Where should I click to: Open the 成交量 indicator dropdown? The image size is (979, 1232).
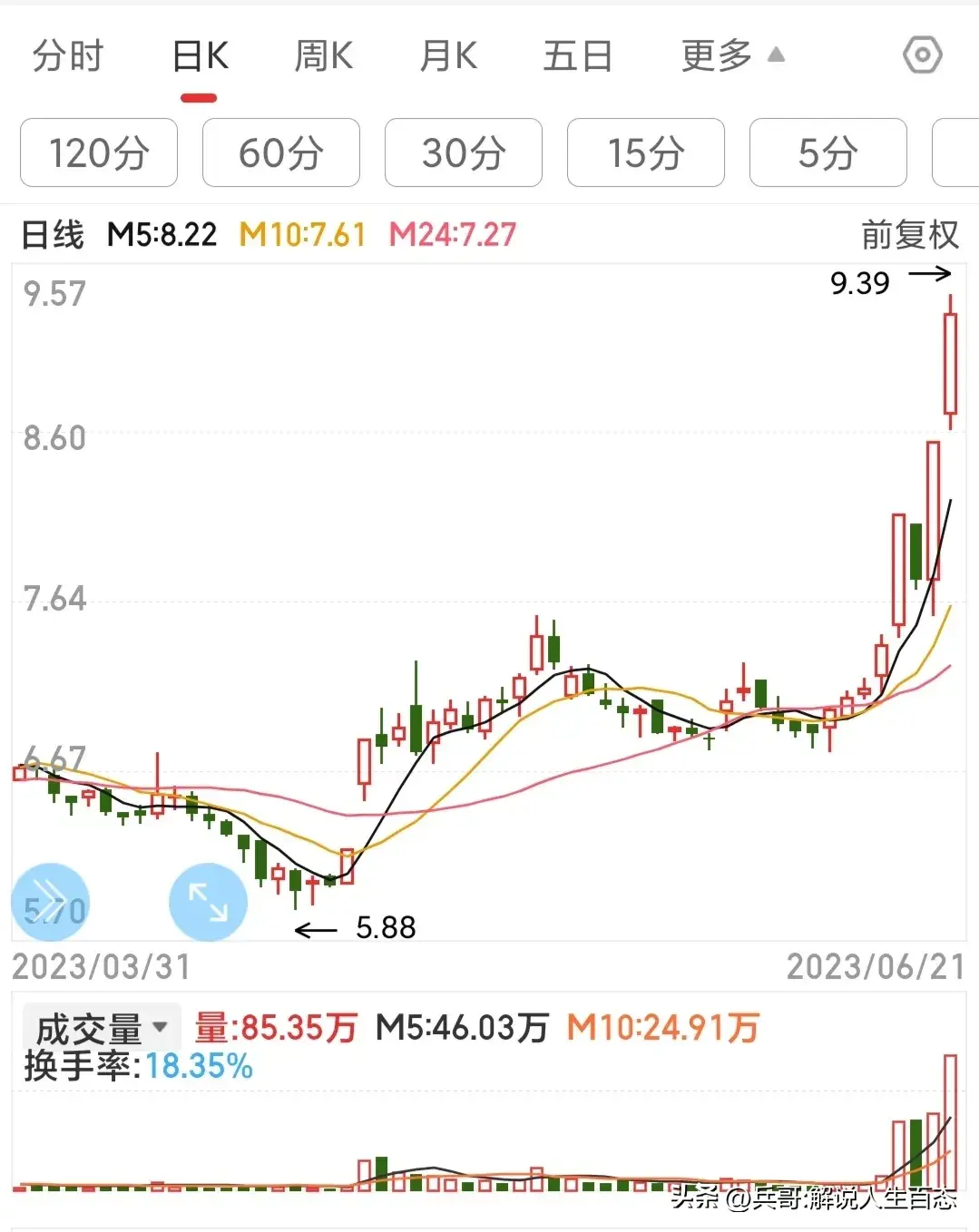click(x=102, y=1029)
